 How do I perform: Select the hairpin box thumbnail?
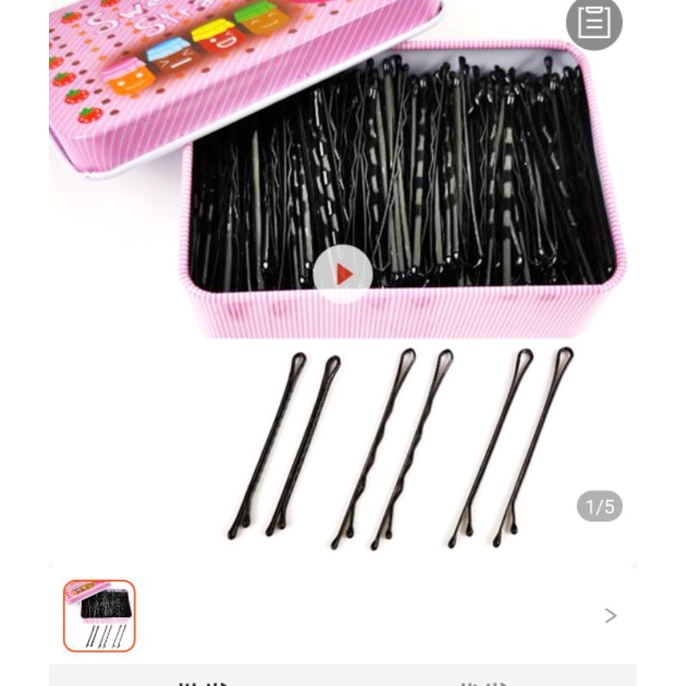[x=99, y=615]
